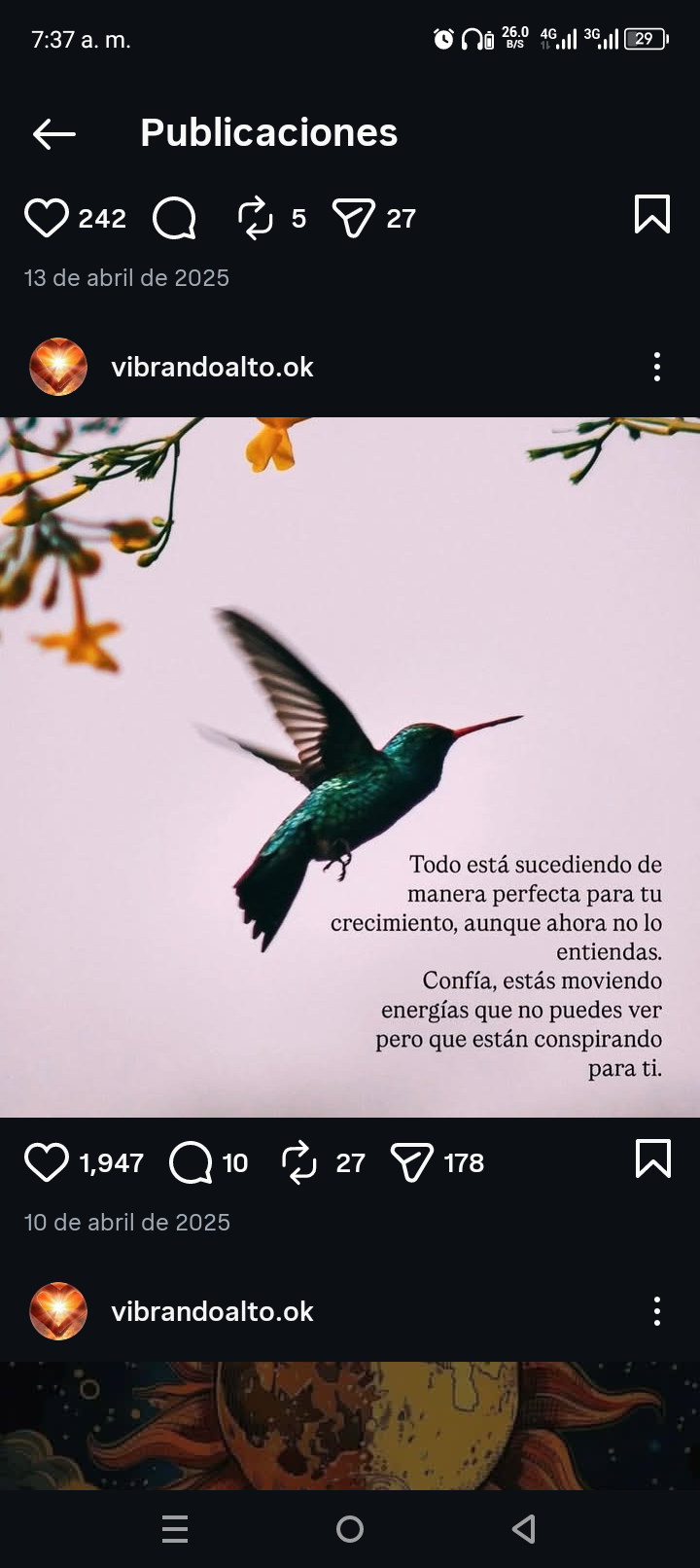Tap the system home button
The image size is (700, 1568).
(350, 1529)
